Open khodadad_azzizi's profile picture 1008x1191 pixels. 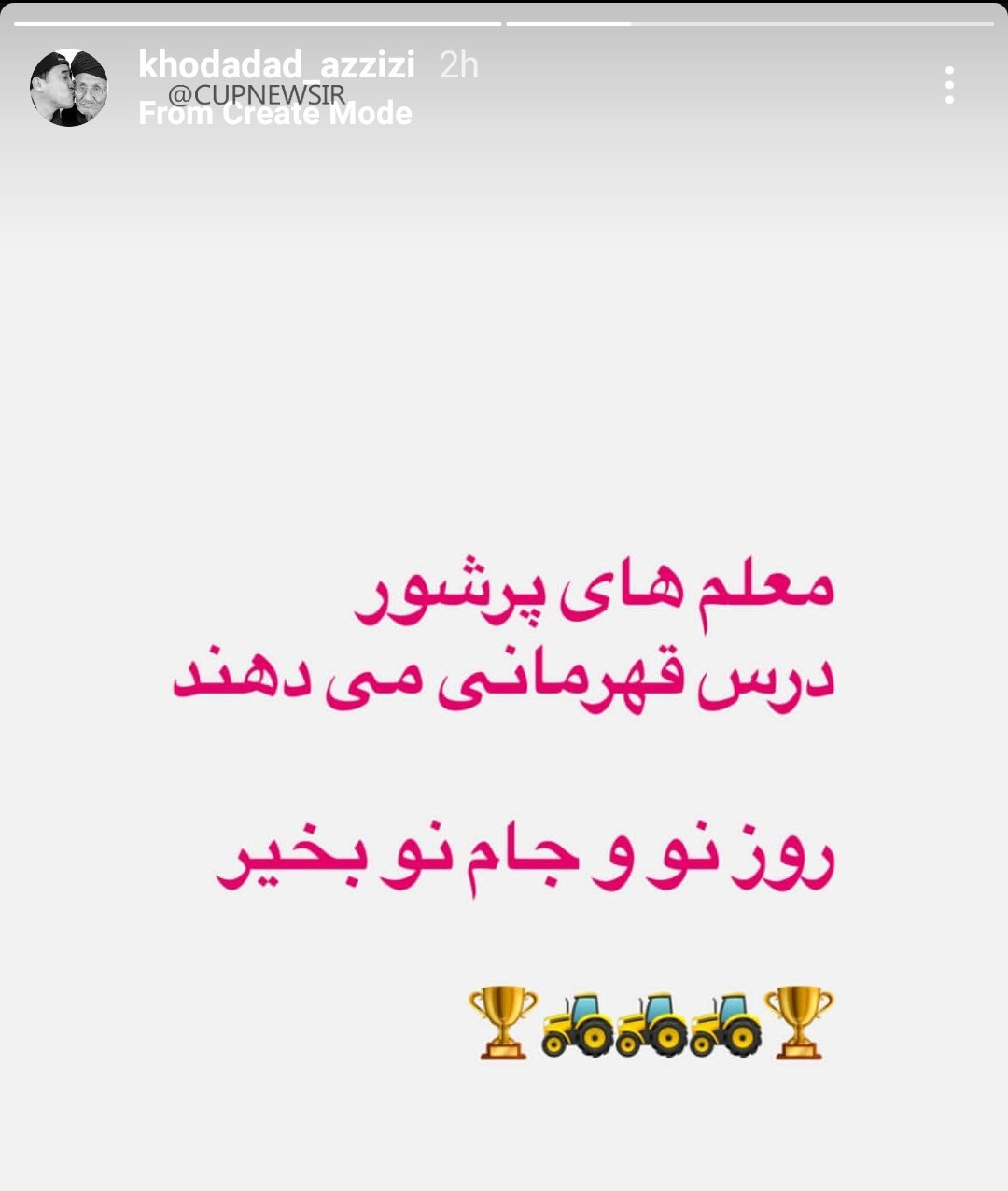(69, 88)
